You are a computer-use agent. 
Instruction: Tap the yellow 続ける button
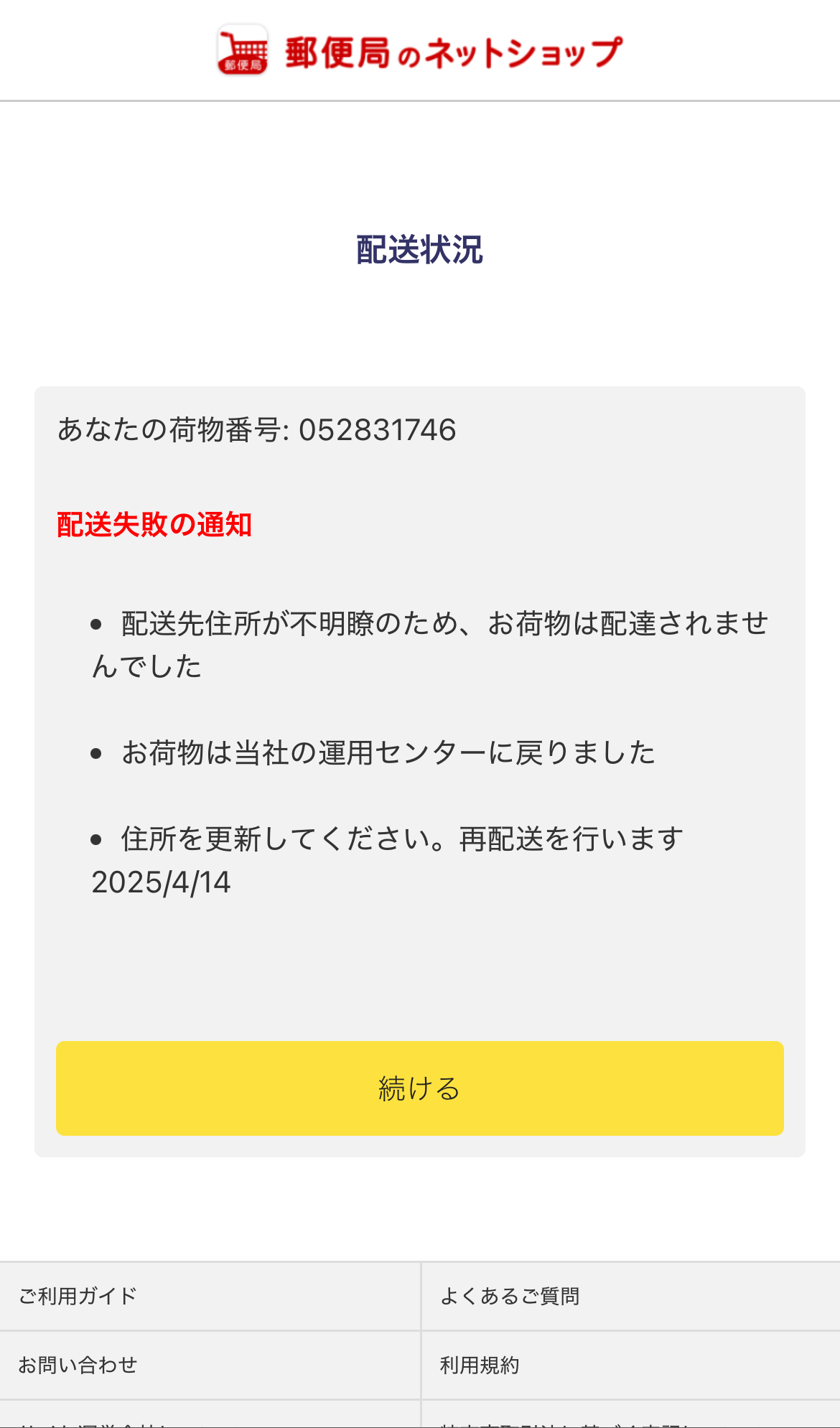(x=419, y=1088)
